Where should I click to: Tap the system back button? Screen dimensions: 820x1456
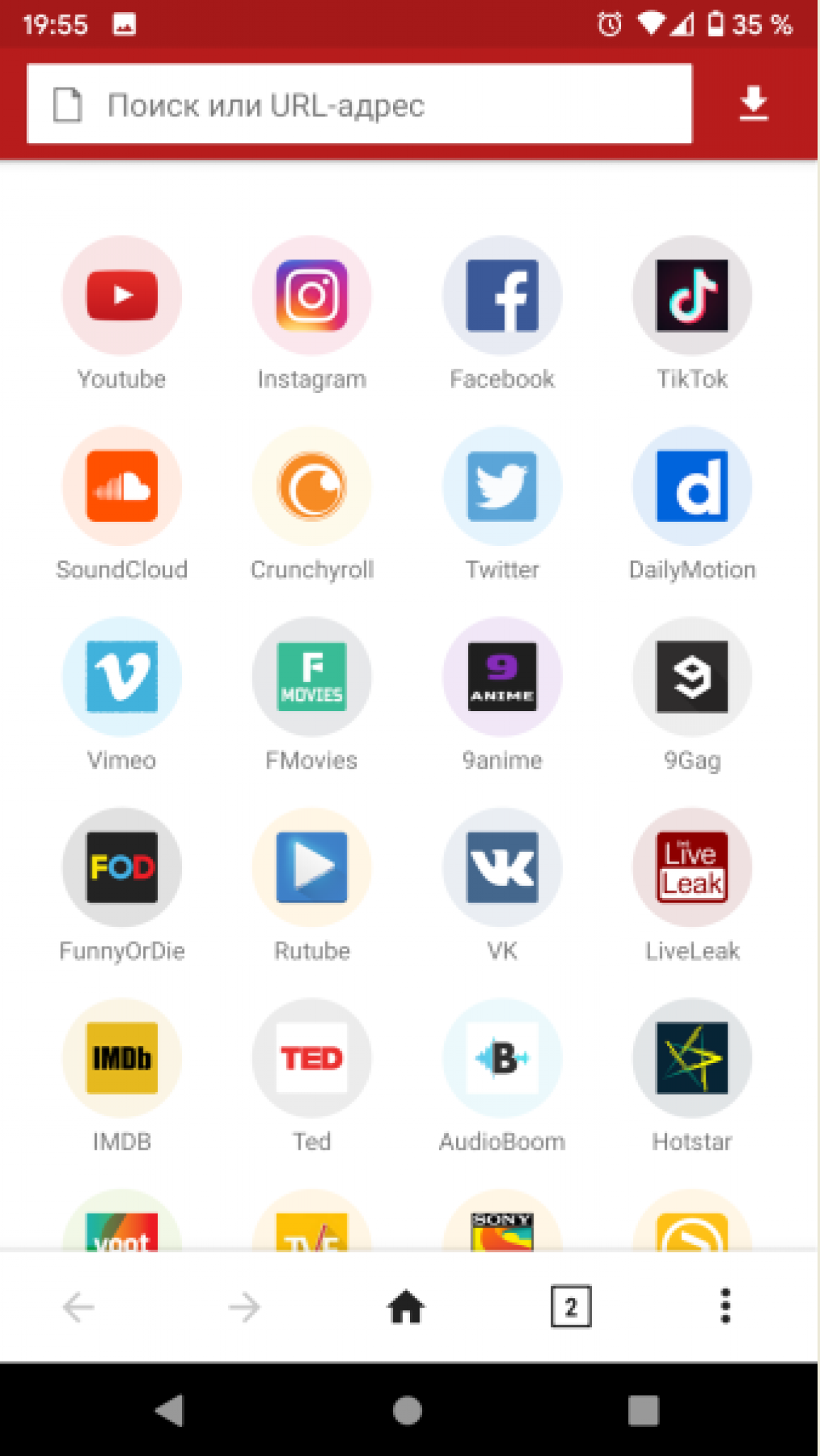171,1410
